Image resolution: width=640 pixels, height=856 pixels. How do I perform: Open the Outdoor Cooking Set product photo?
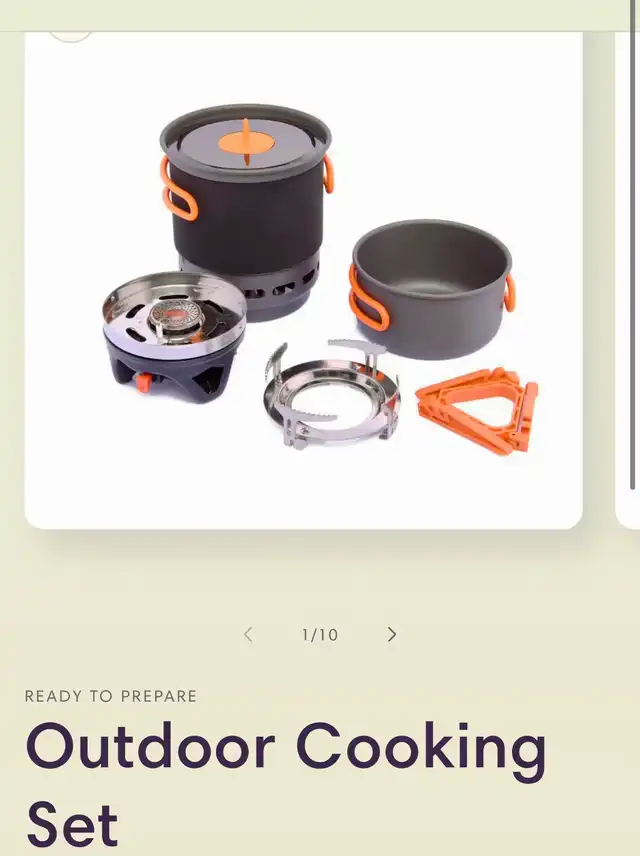304,280
